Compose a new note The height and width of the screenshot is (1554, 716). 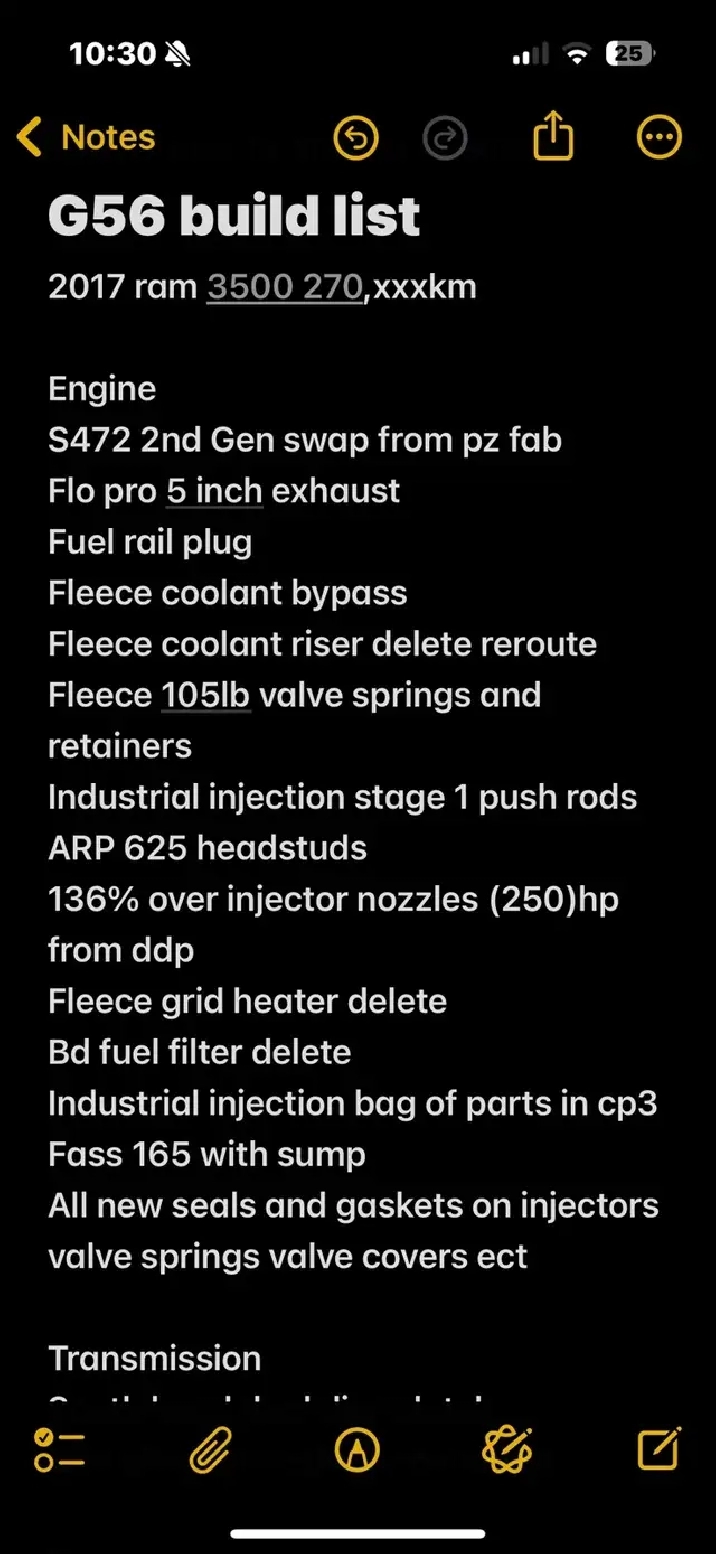pyautogui.click(x=659, y=1447)
